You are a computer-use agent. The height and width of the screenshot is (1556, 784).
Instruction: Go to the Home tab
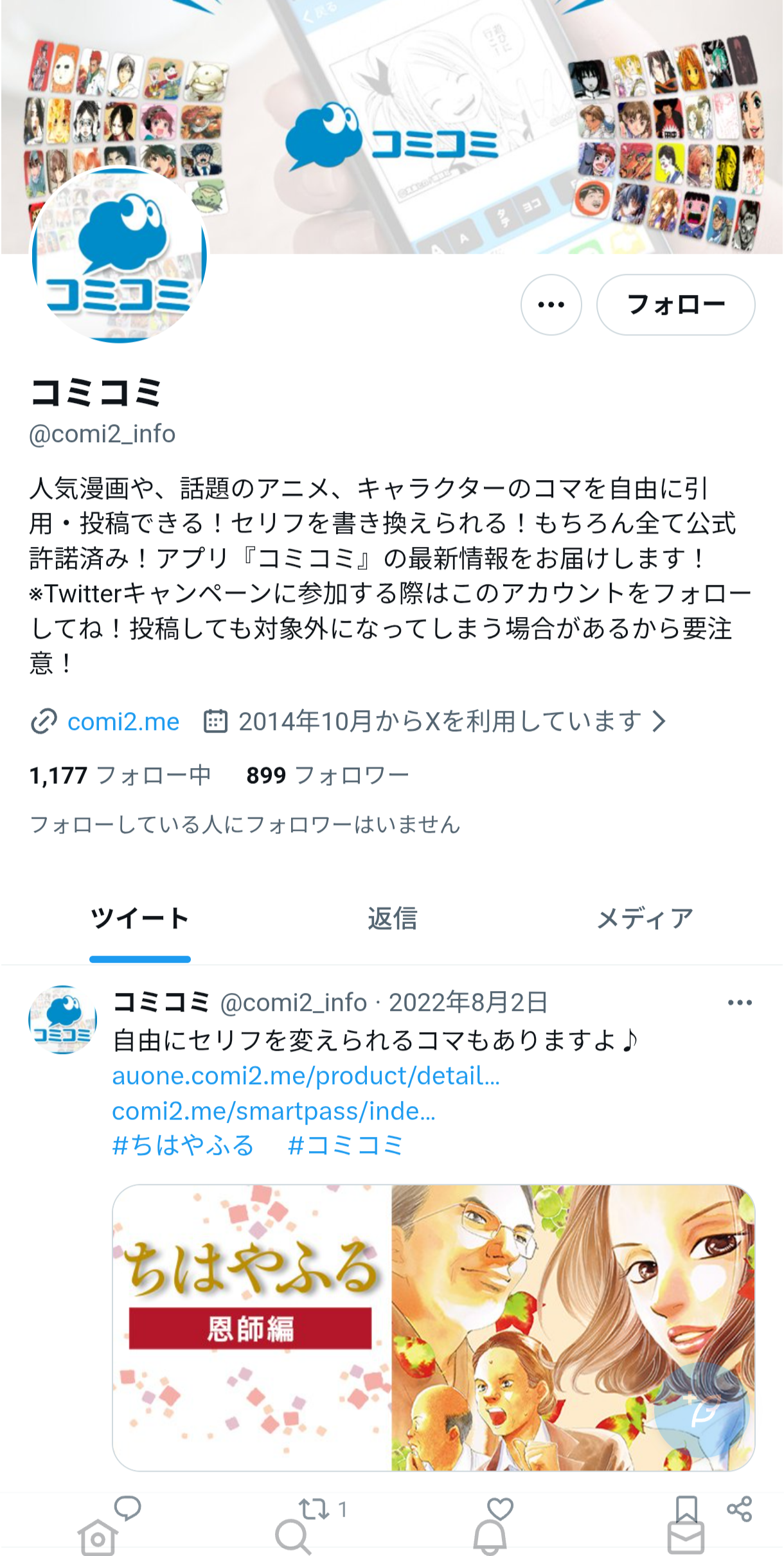pyautogui.click(x=98, y=1538)
